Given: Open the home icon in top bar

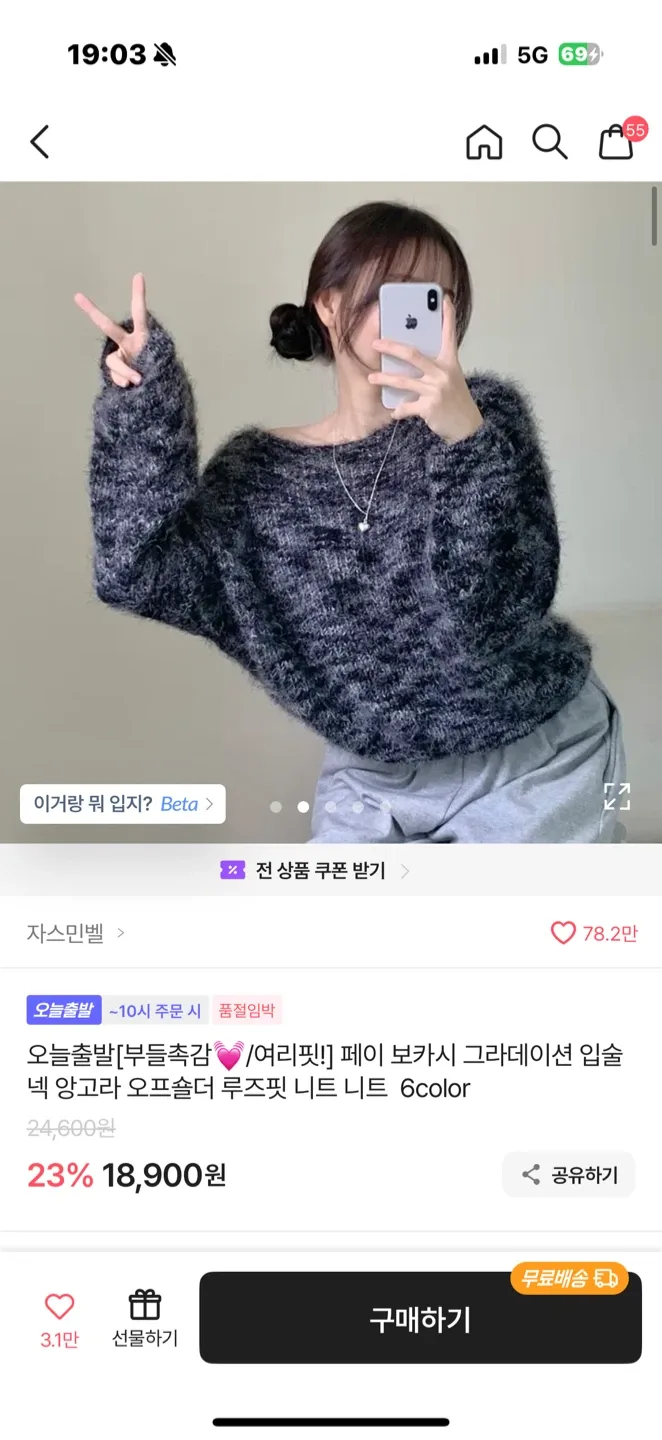Looking at the screenshot, I should 484,142.
